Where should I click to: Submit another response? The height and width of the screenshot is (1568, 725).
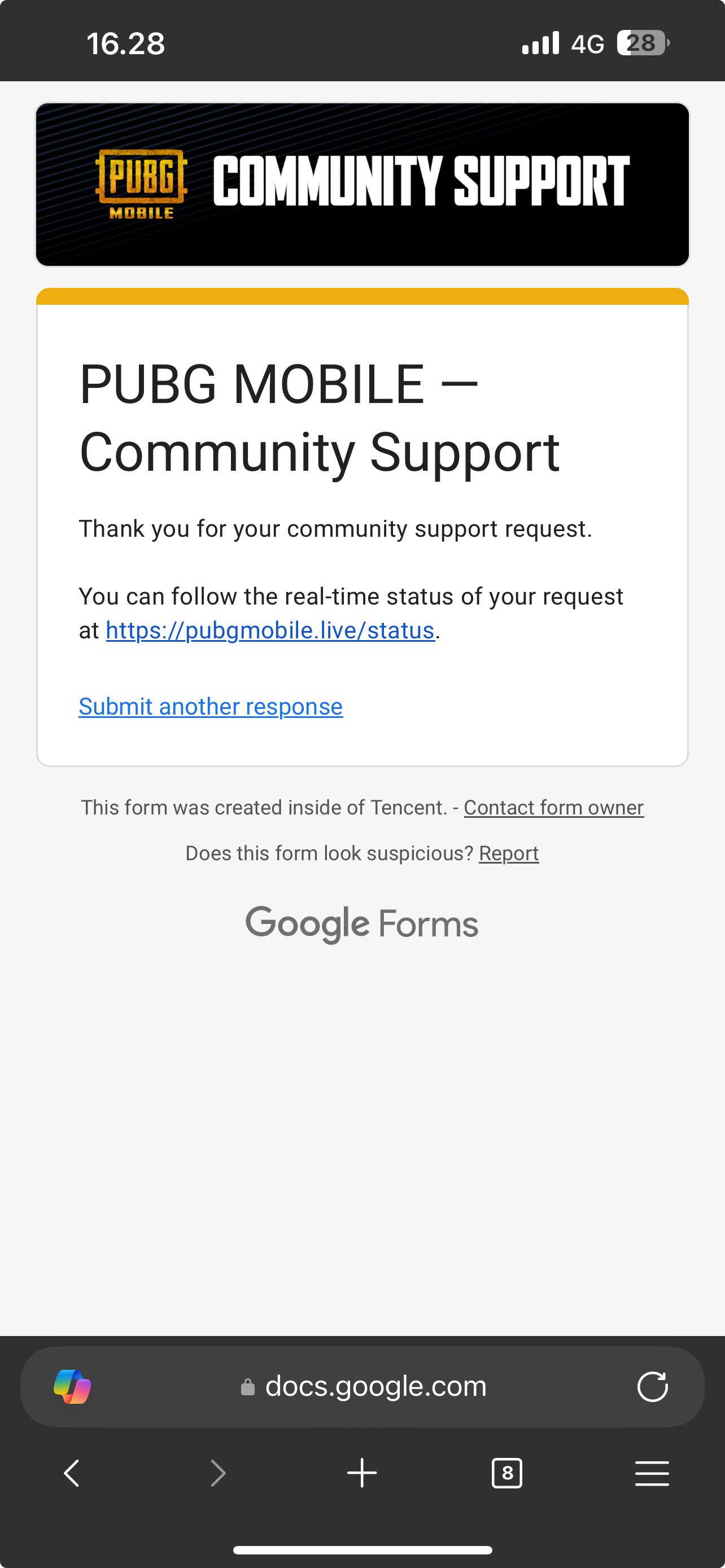coord(211,707)
